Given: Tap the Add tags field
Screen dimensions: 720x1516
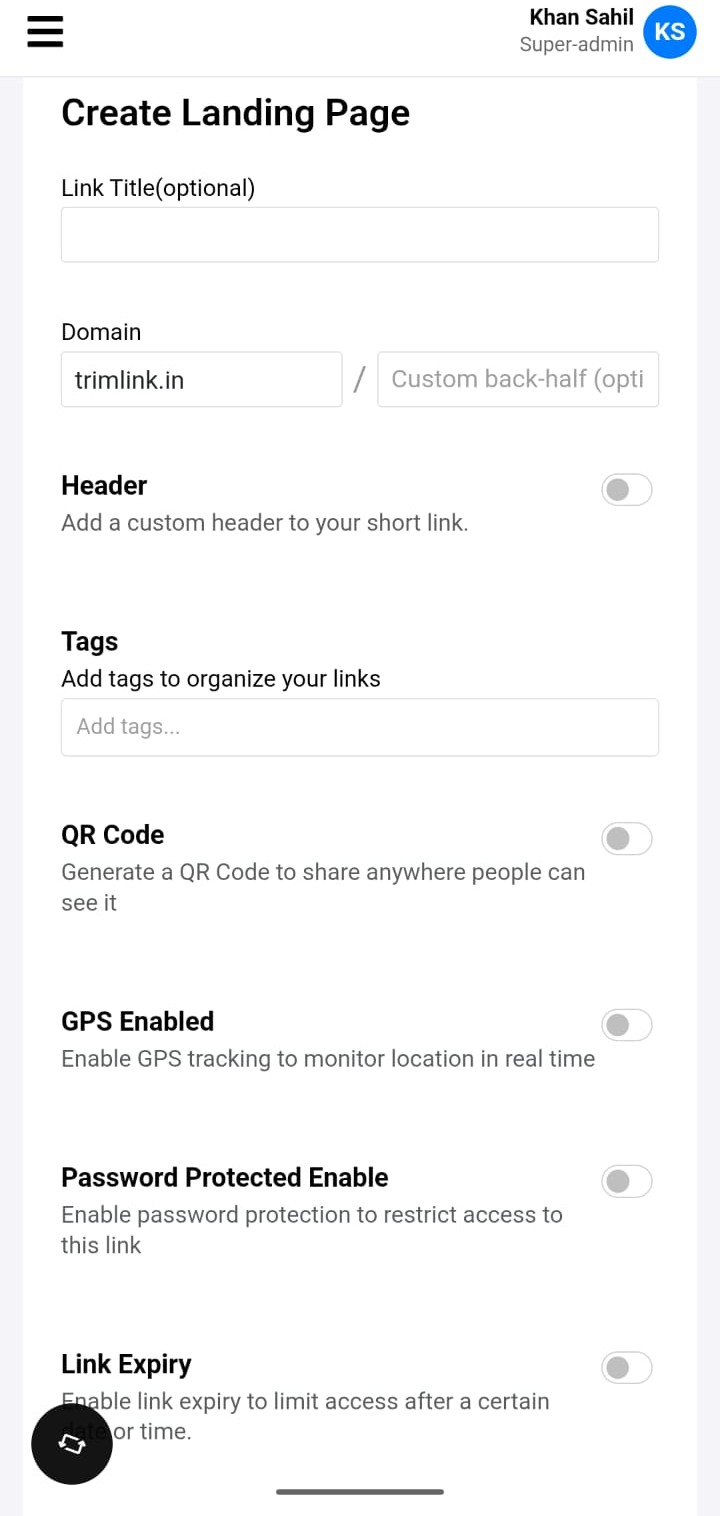Looking at the screenshot, I should coord(359,727).
